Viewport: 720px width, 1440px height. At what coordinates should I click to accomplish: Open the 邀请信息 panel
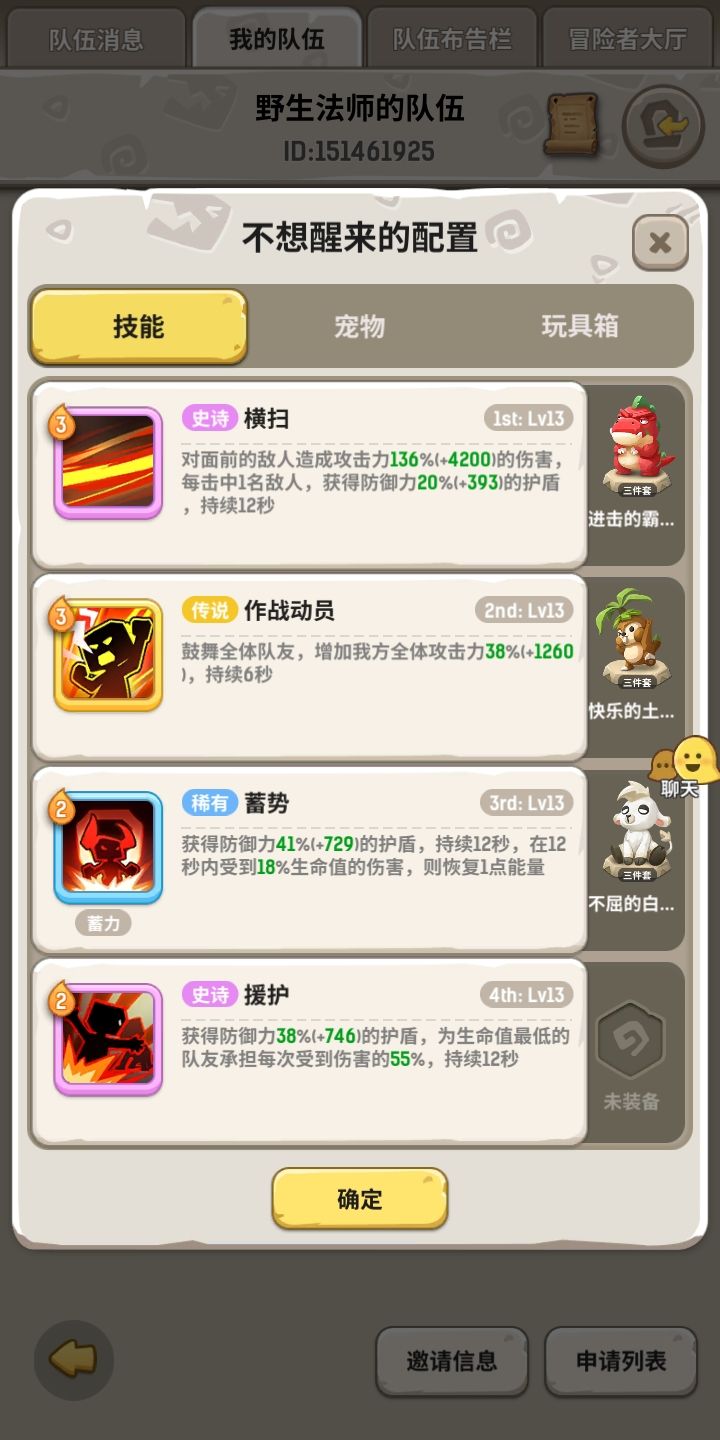click(452, 1362)
